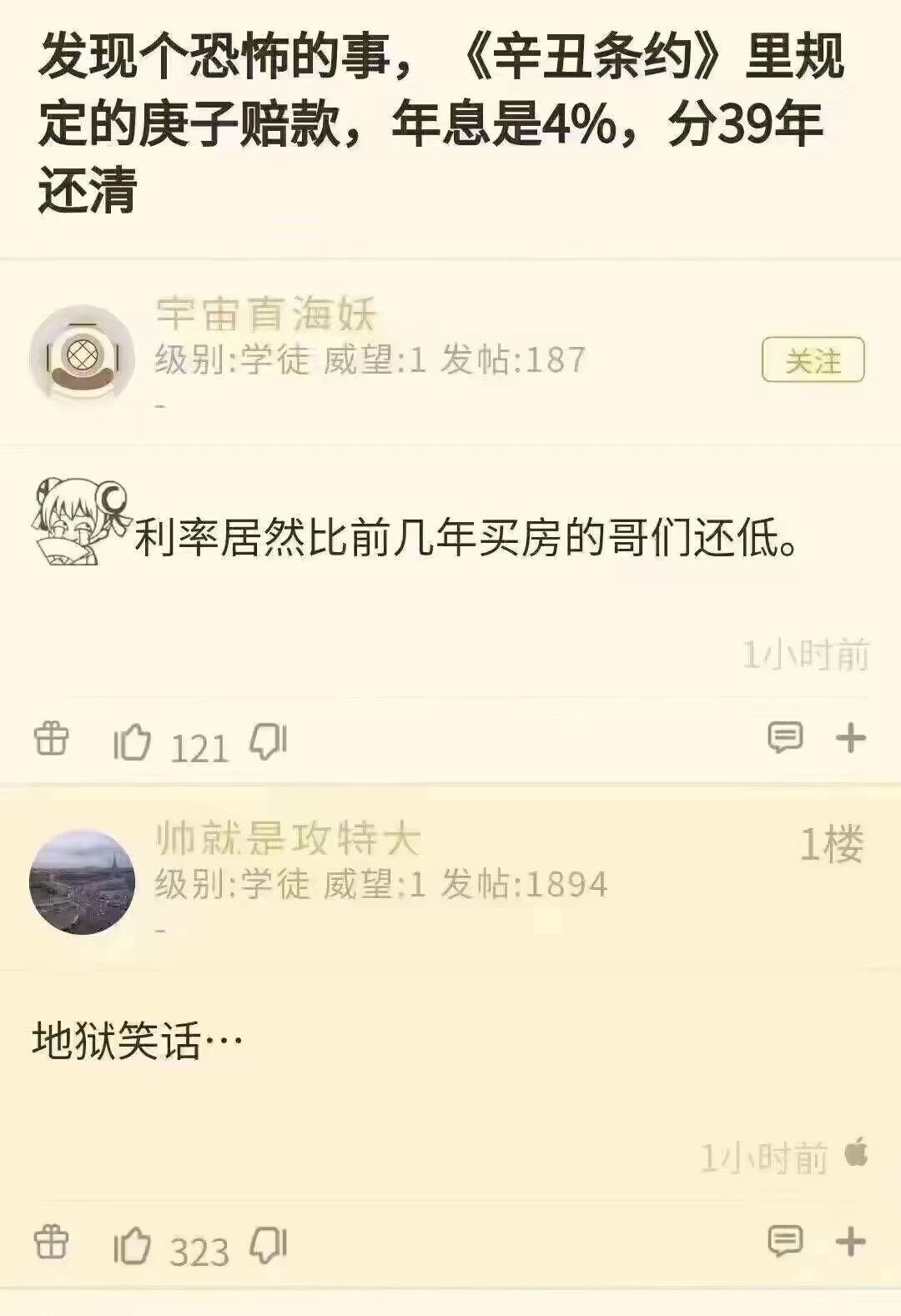Open 宇宙直海妖's profile avatar

point(82,357)
